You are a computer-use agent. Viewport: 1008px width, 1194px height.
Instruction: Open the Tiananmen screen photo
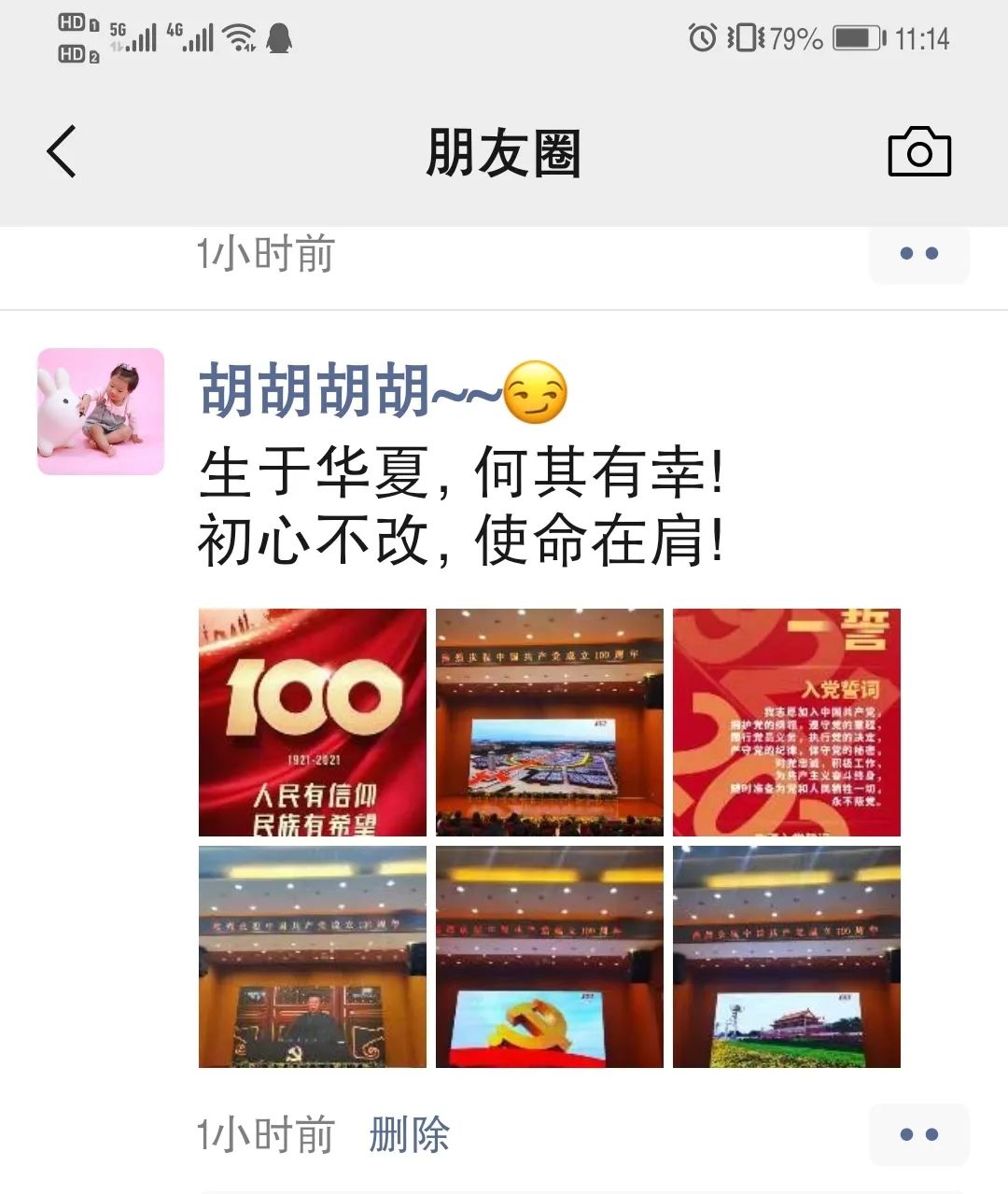[x=786, y=956]
